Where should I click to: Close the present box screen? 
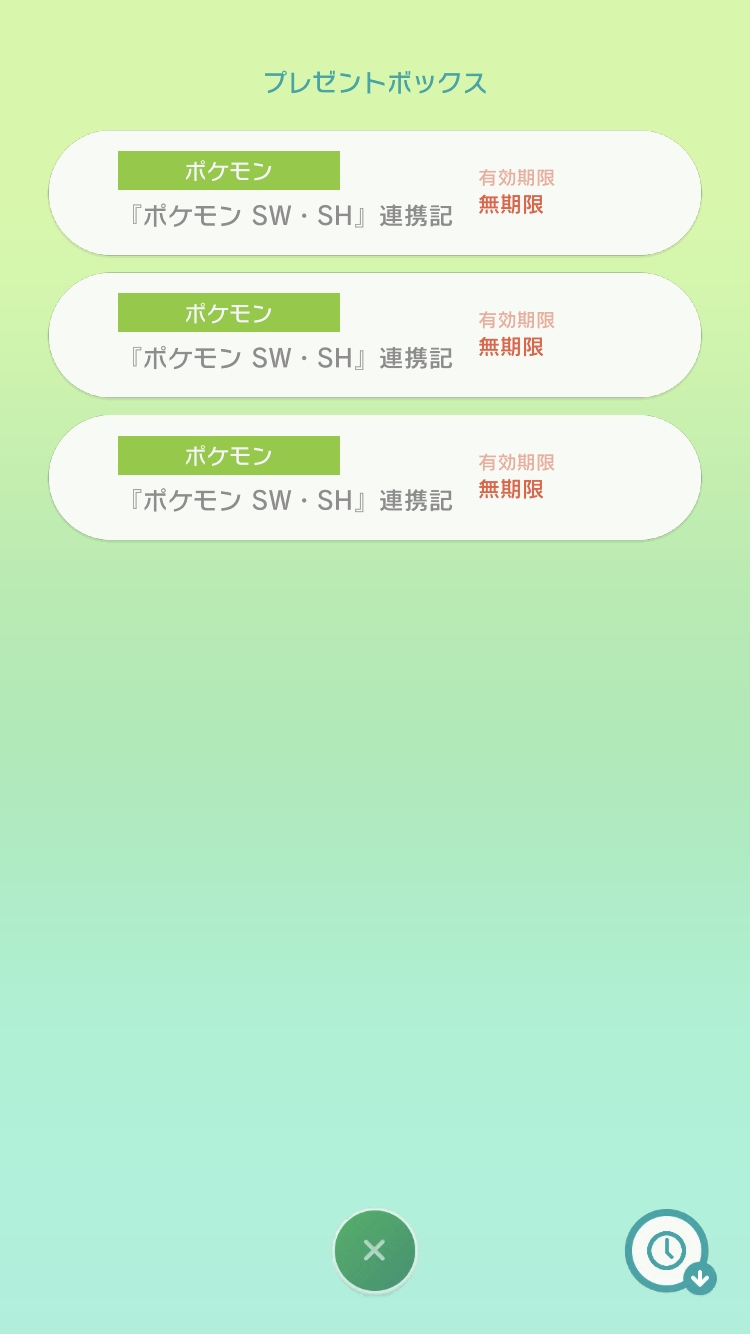coord(375,1250)
